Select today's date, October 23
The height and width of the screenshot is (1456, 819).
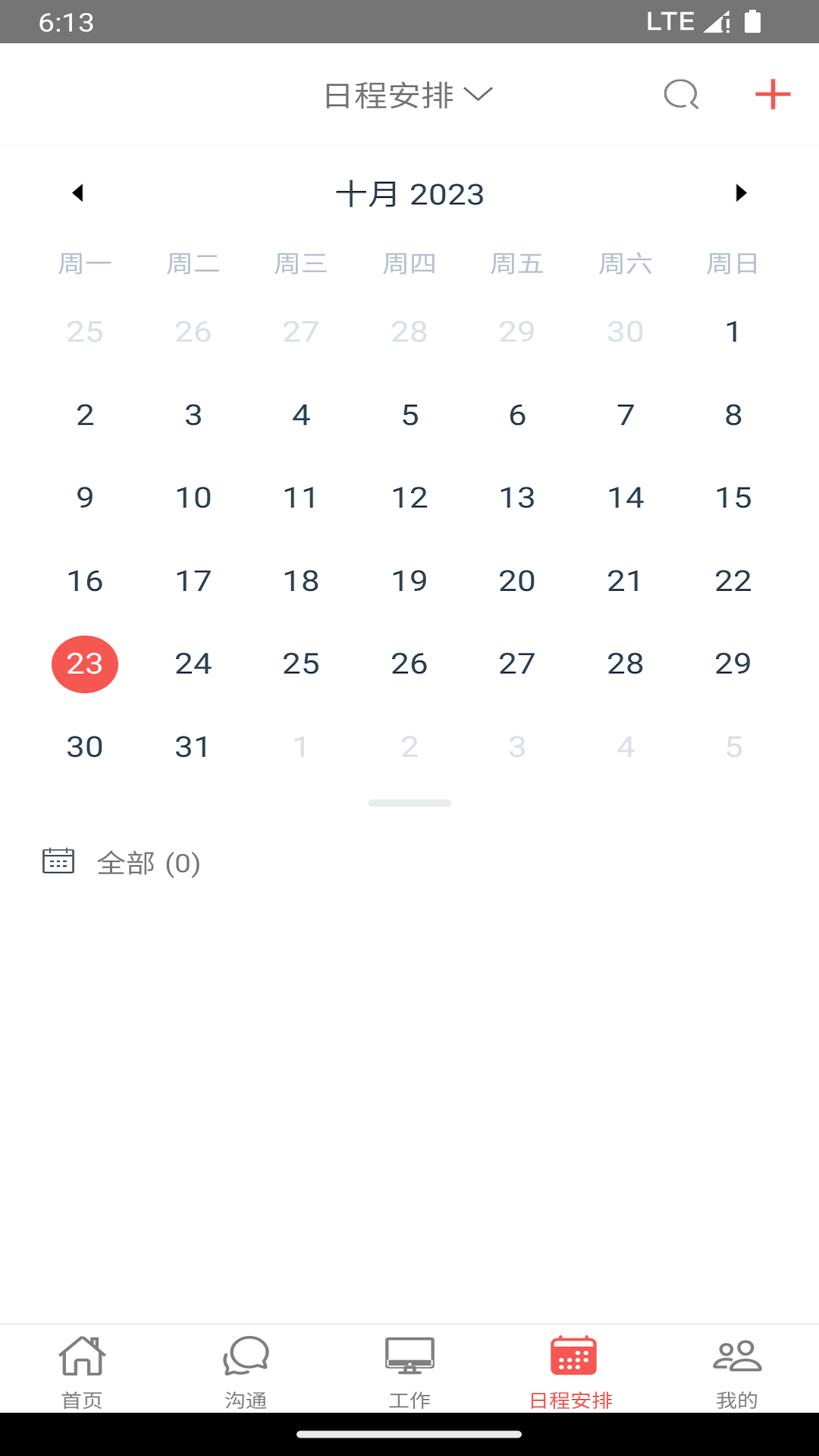click(x=84, y=664)
